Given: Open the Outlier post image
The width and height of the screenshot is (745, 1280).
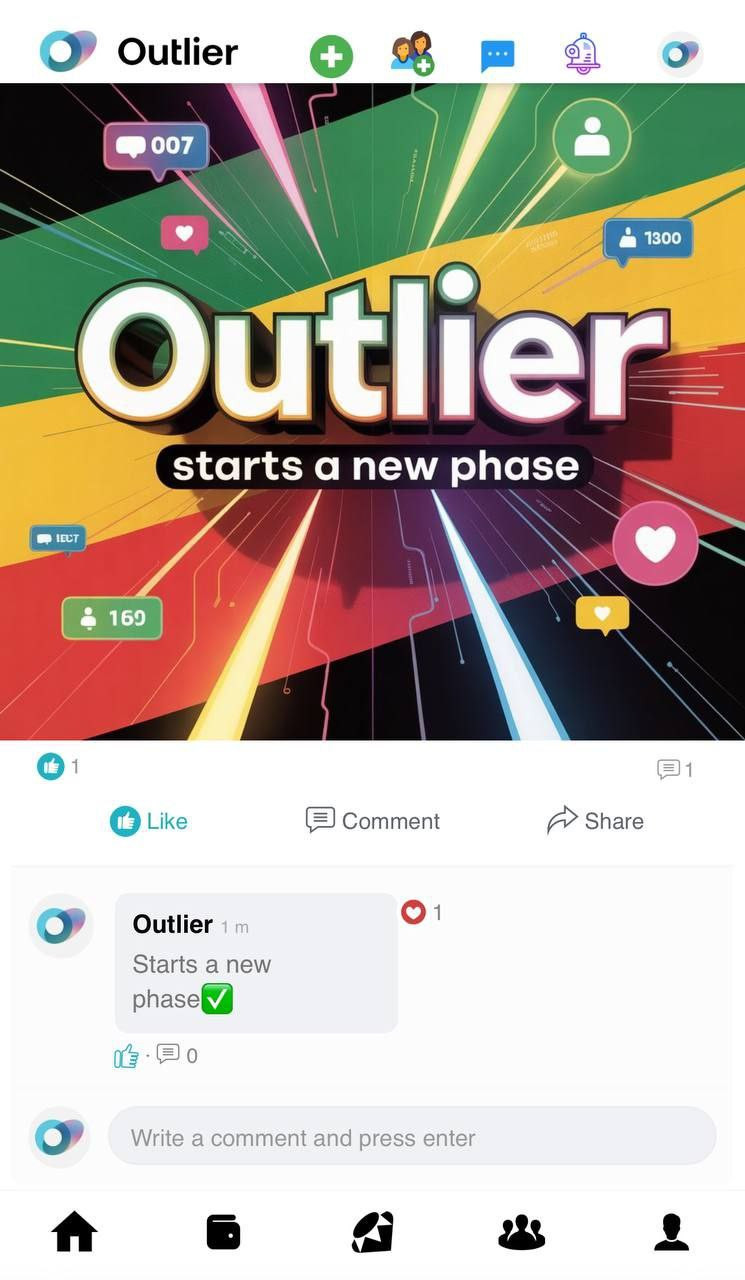Looking at the screenshot, I should coord(372,411).
